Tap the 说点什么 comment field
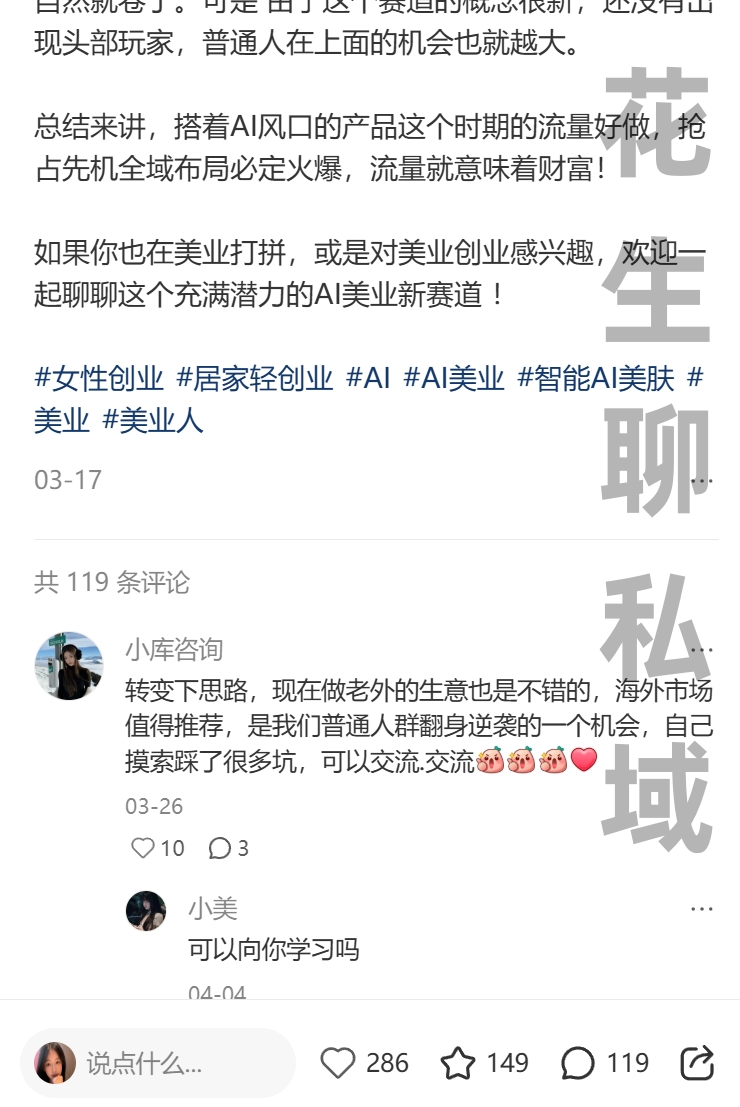This screenshot has width=740, height=1107. pos(160,1063)
